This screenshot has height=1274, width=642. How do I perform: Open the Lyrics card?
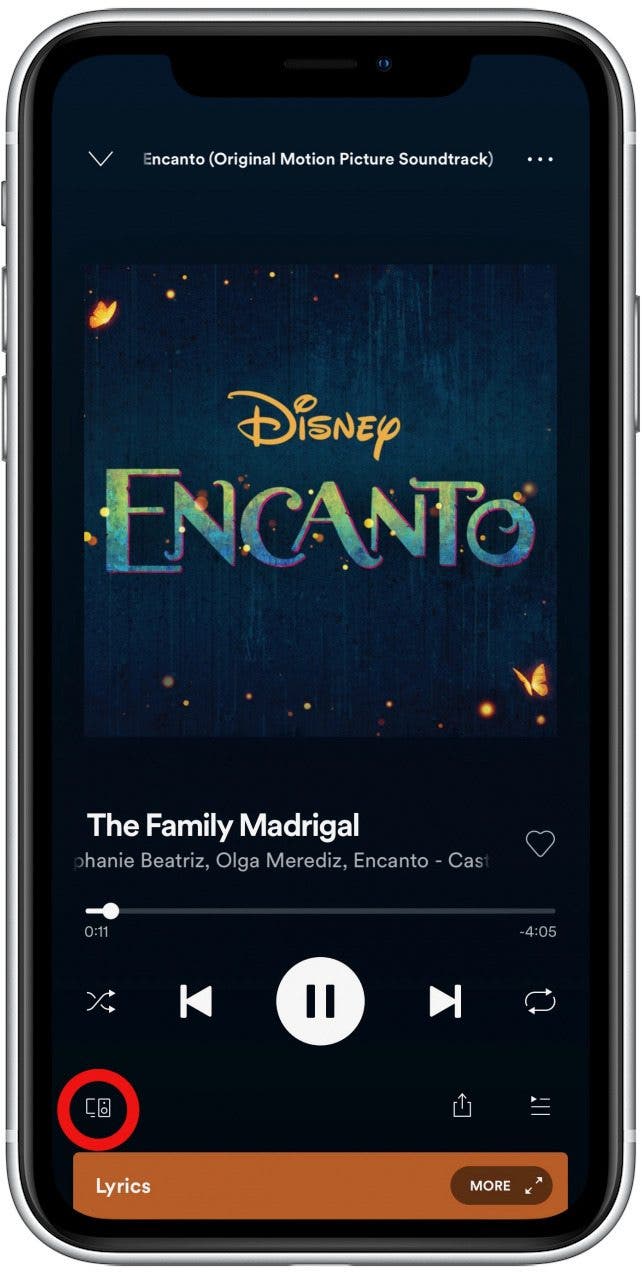250,1186
